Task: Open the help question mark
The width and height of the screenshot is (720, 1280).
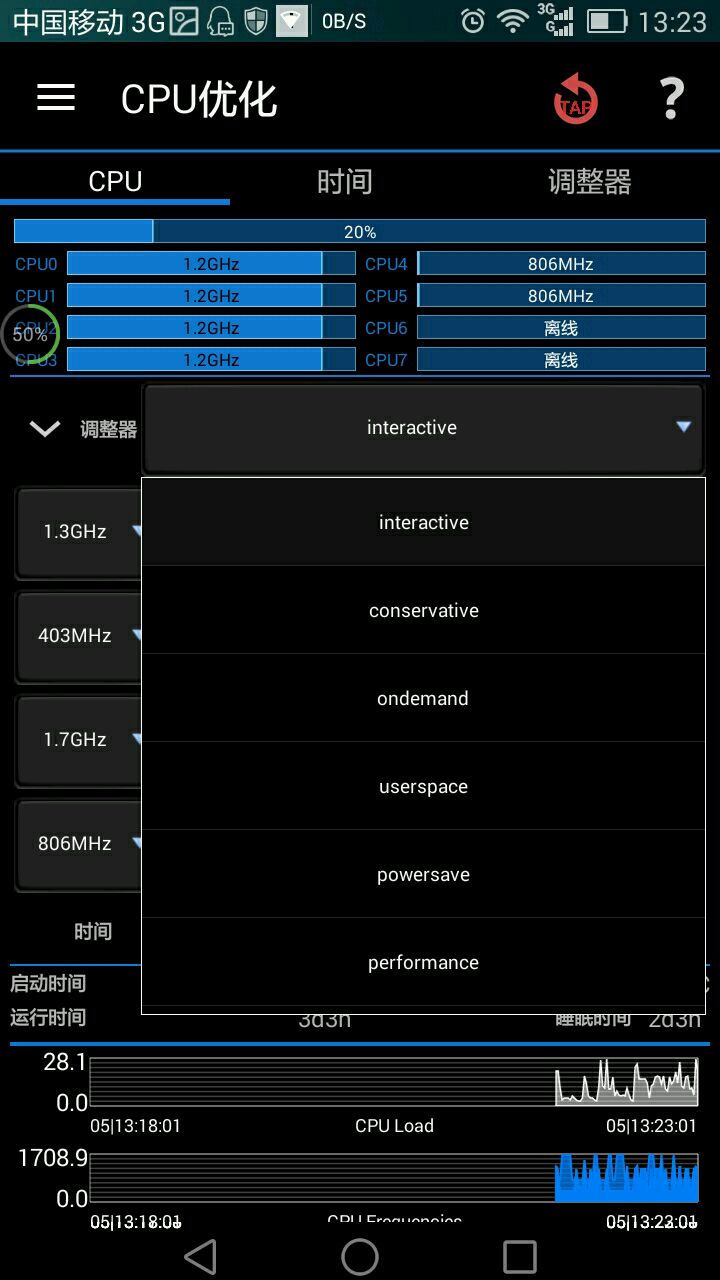Action: [x=672, y=99]
